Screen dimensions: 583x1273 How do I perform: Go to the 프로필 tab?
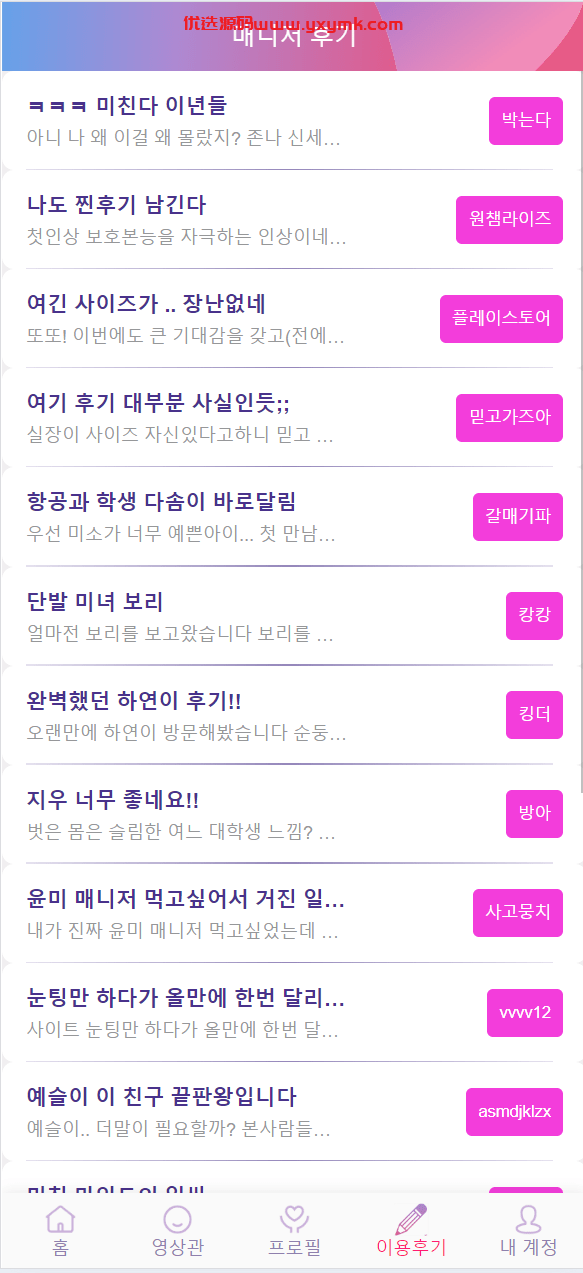point(294,1230)
